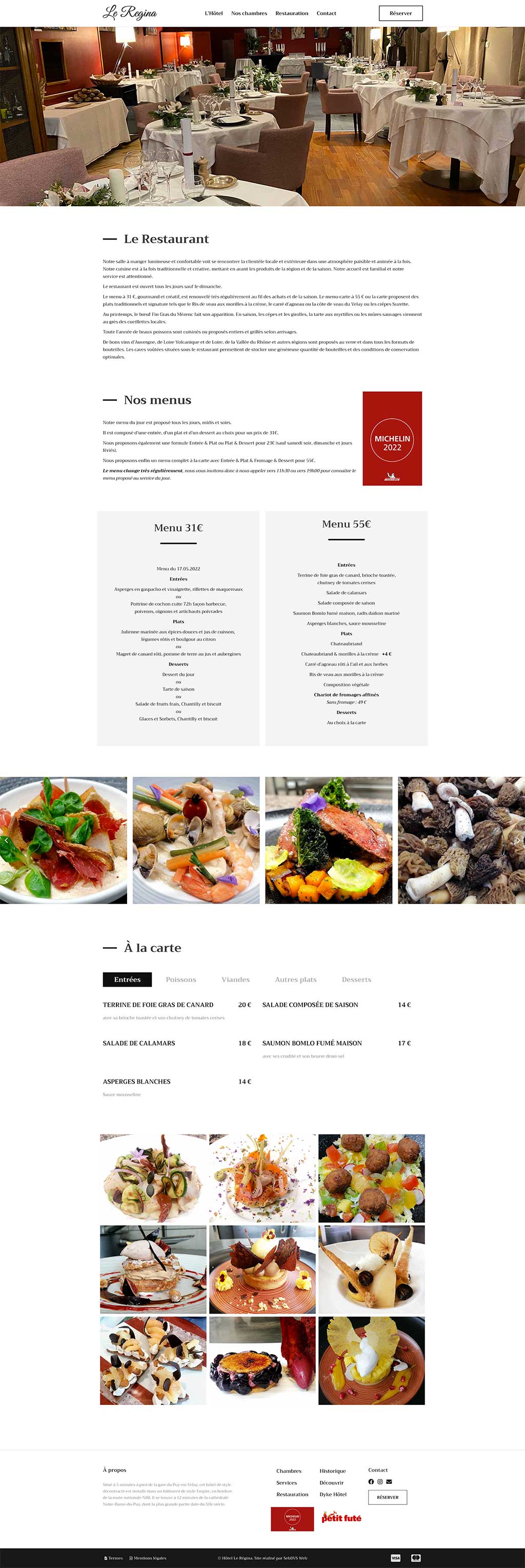Viewport: 525px width, 1568px height.
Task: Open the Mentions légales link
Action: [149, 1558]
